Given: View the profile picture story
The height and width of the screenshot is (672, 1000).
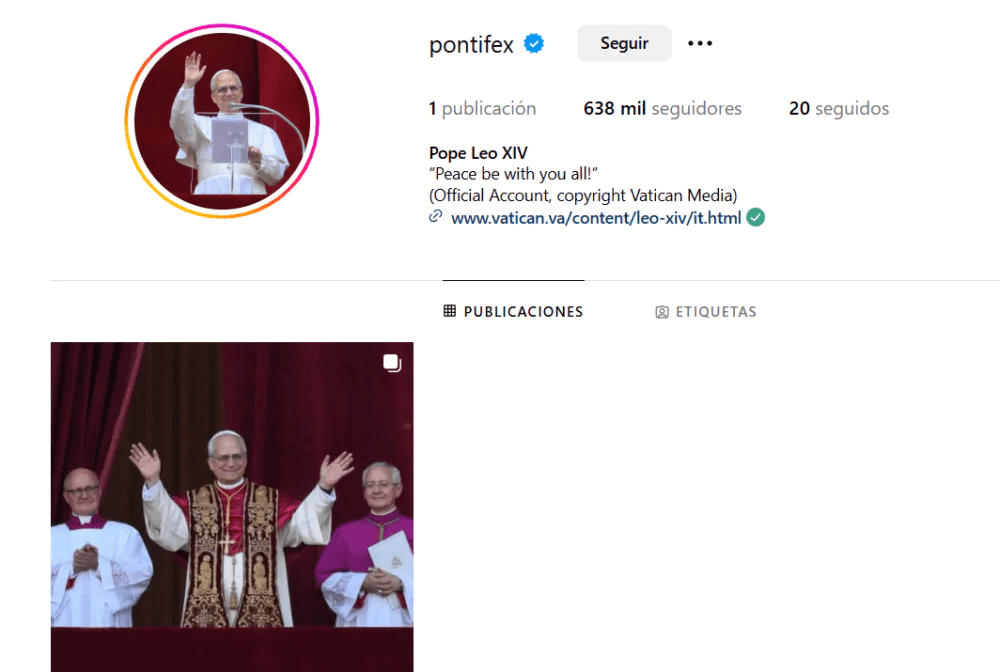Looking at the screenshot, I should (221, 121).
